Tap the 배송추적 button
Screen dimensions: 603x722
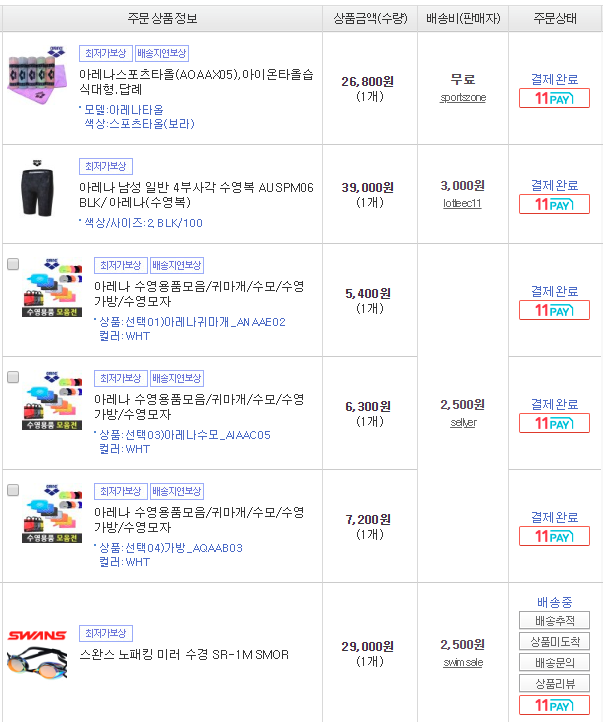click(x=554, y=621)
